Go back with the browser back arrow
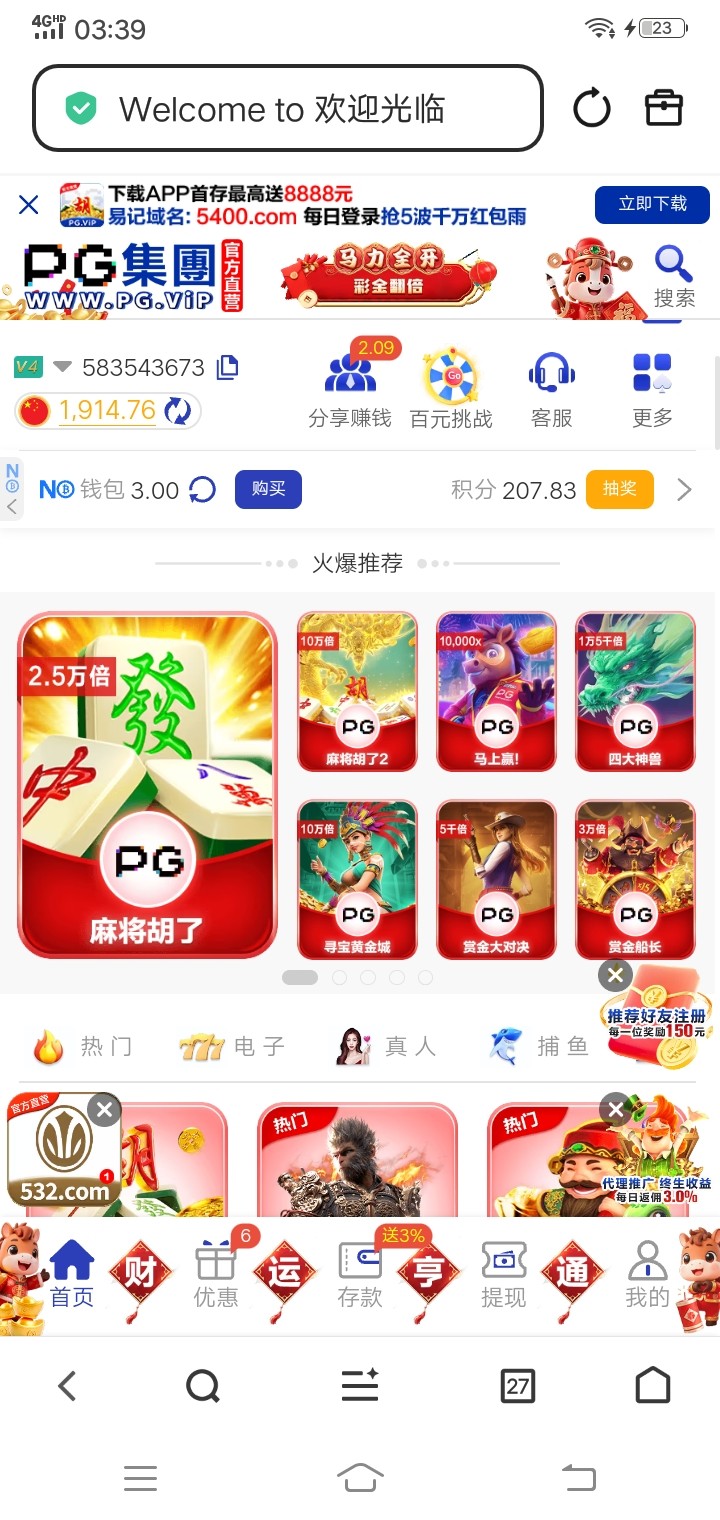This screenshot has width=720, height=1520. (x=67, y=1386)
